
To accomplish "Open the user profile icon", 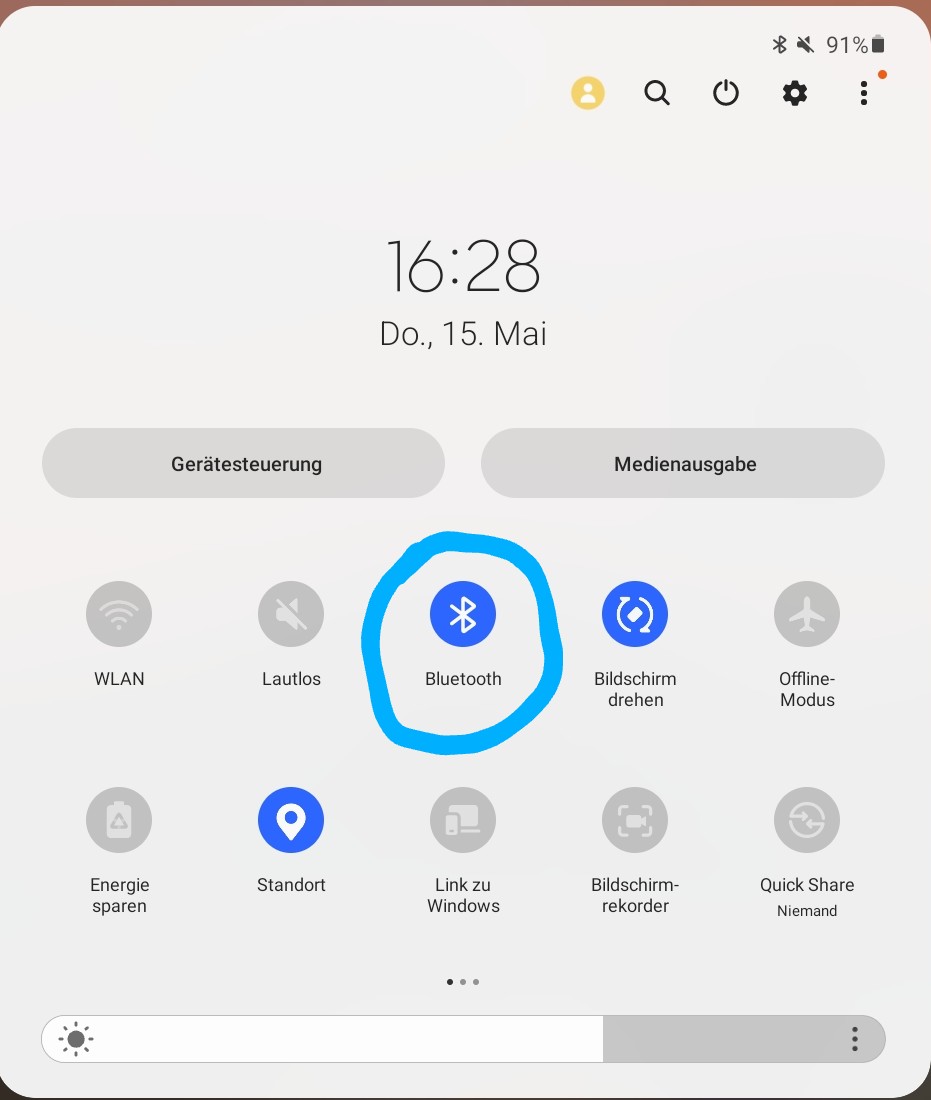I will click(588, 93).
